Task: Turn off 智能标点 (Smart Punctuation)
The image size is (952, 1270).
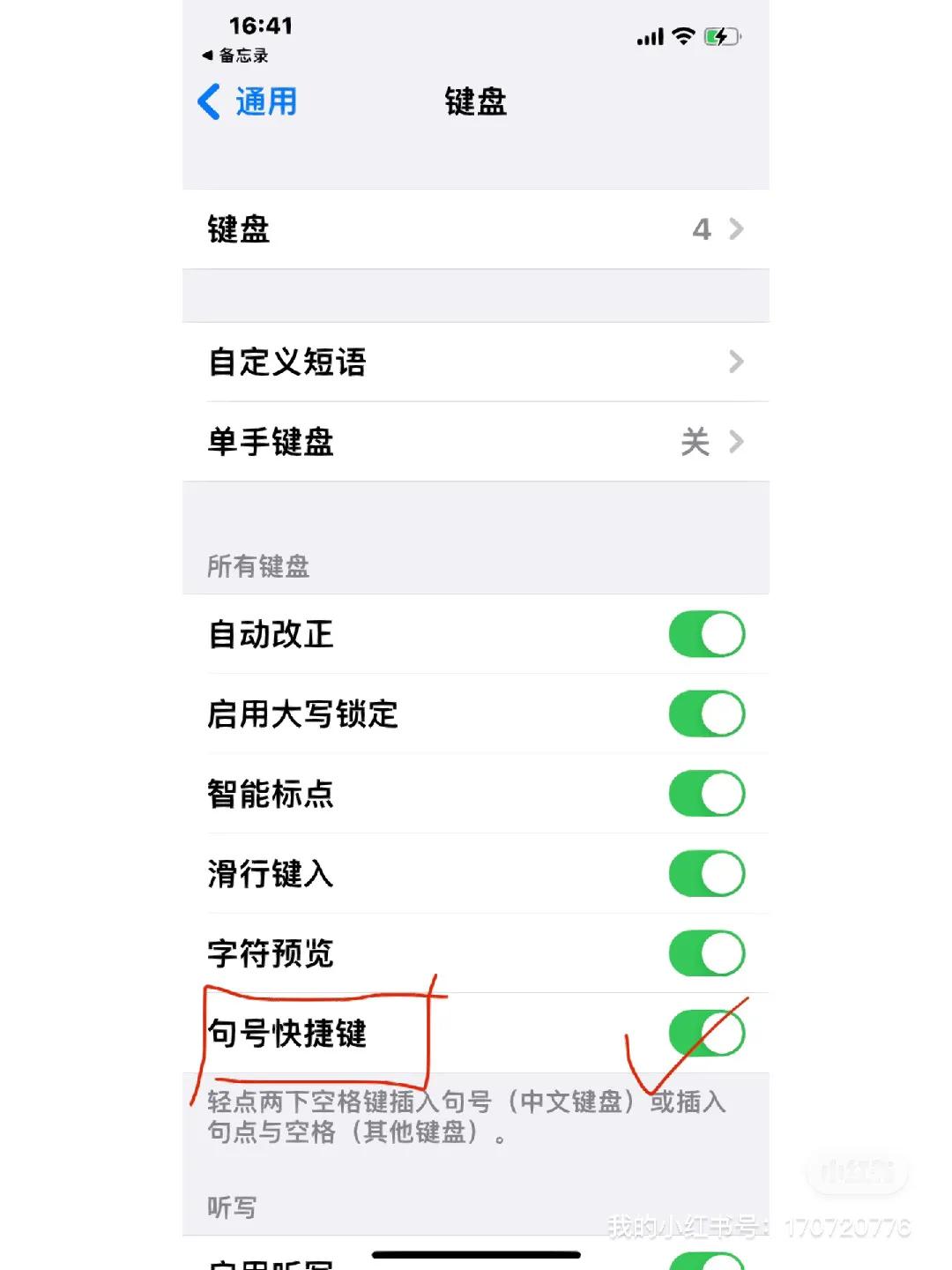Action: [x=705, y=793]
